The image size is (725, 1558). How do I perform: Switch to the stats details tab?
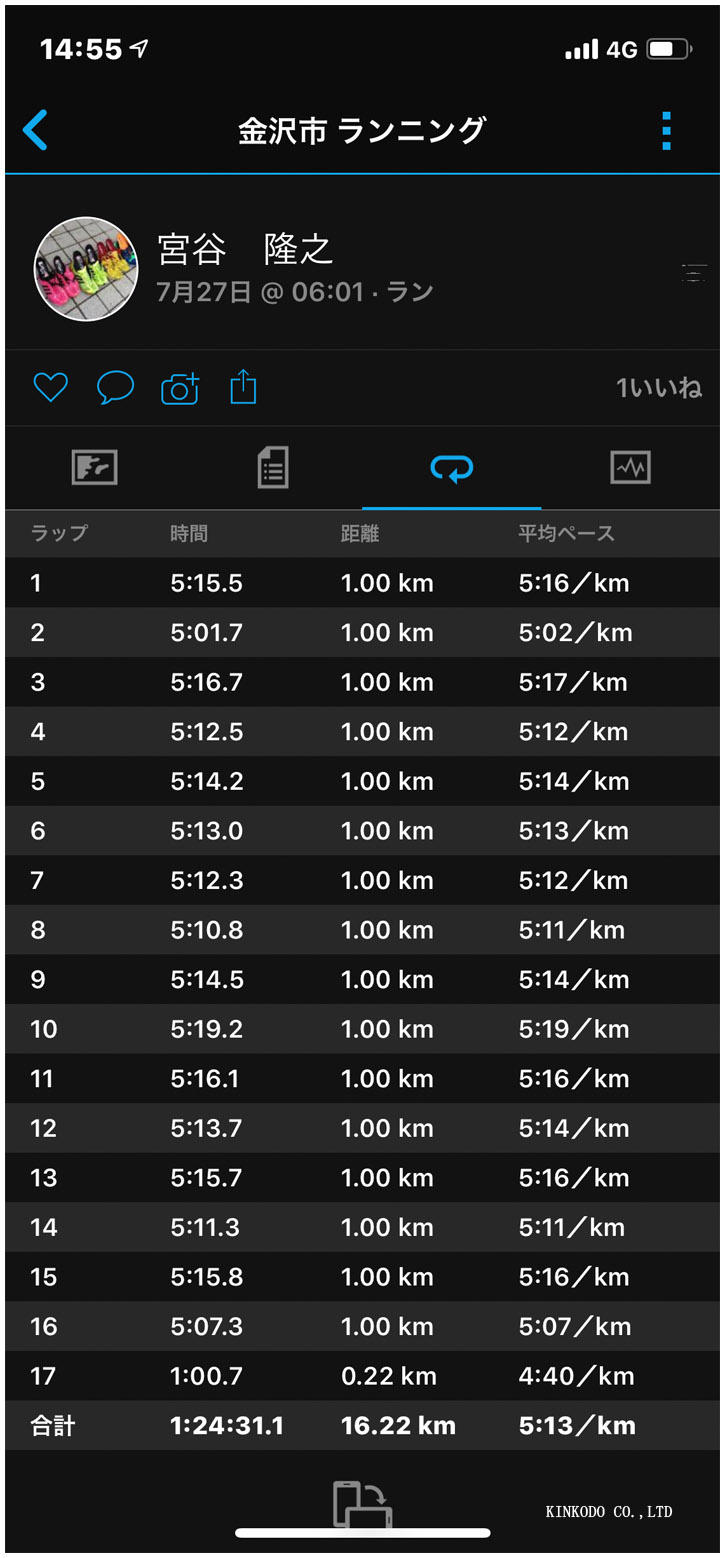pos(273,468)
